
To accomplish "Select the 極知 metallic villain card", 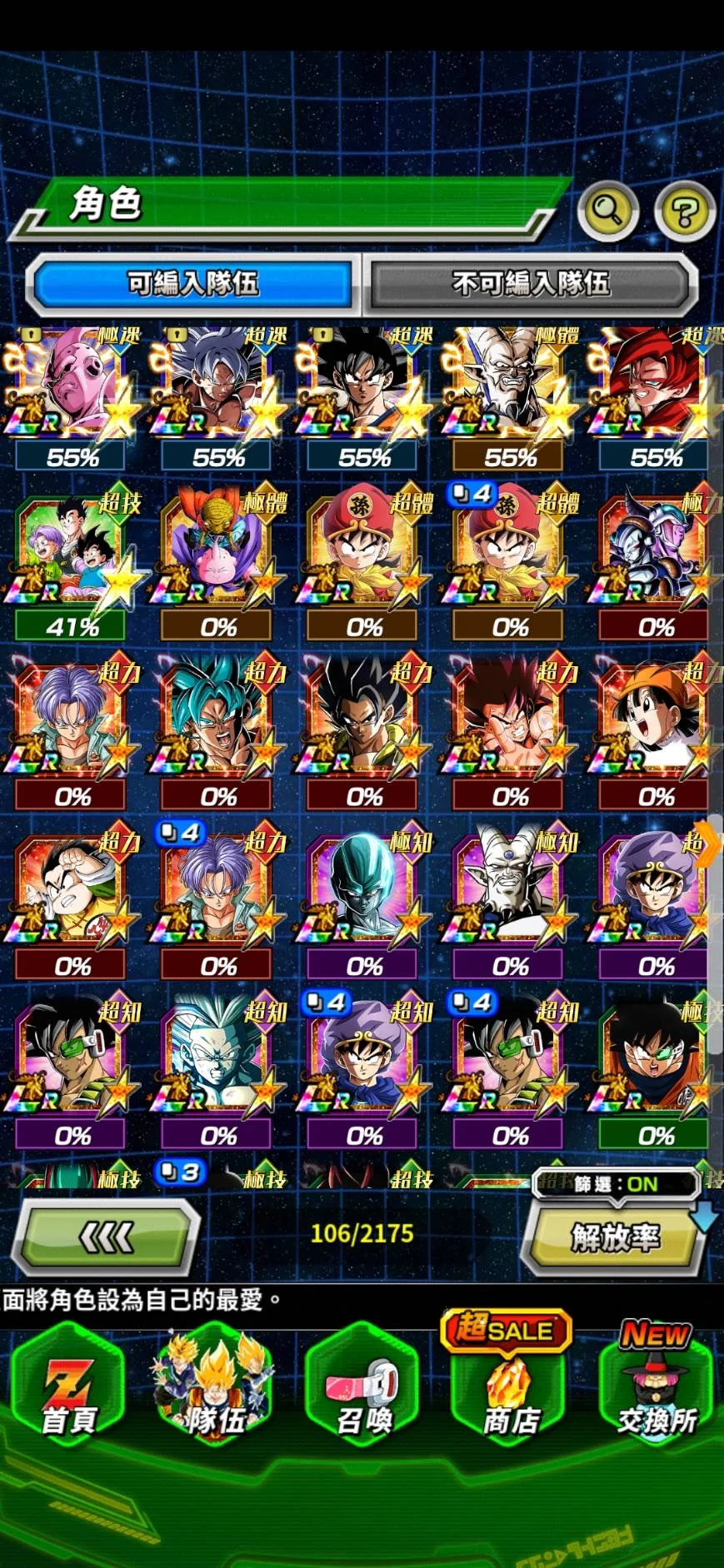I will tap(364, 890).
